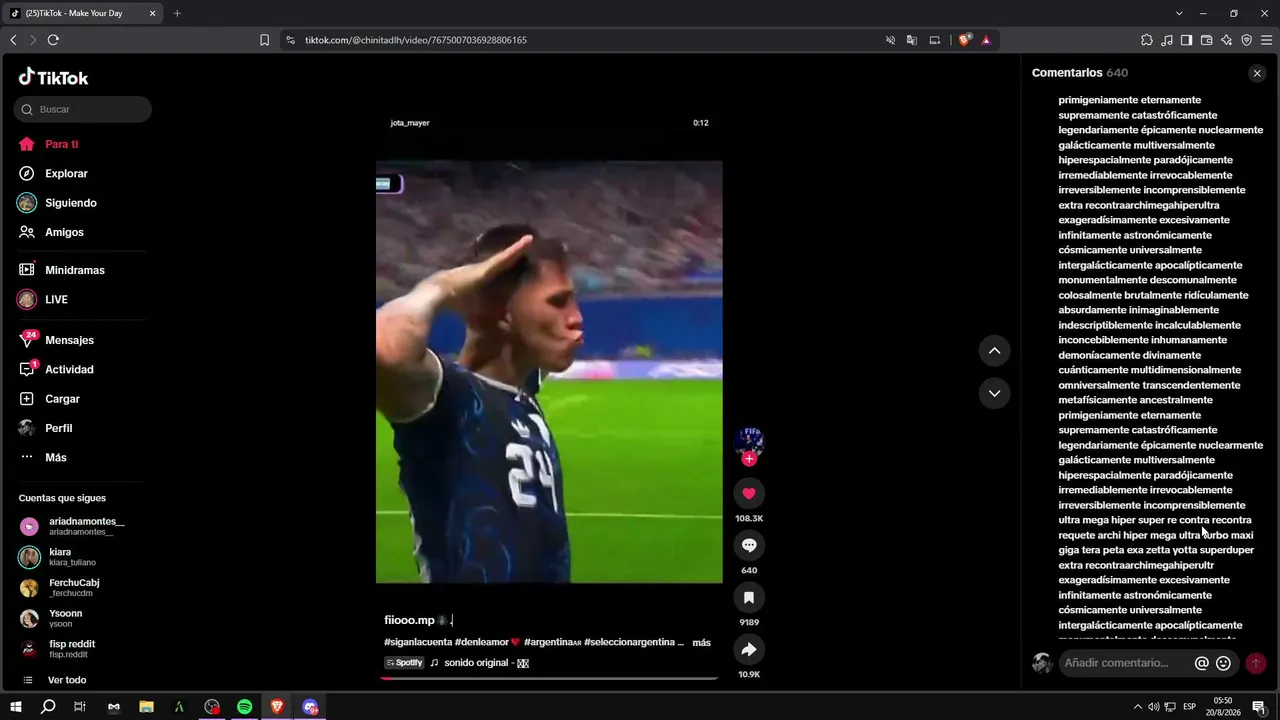Expand the caption with más
The height and width of the screenshot is (720, 1280).
(701, 642)
